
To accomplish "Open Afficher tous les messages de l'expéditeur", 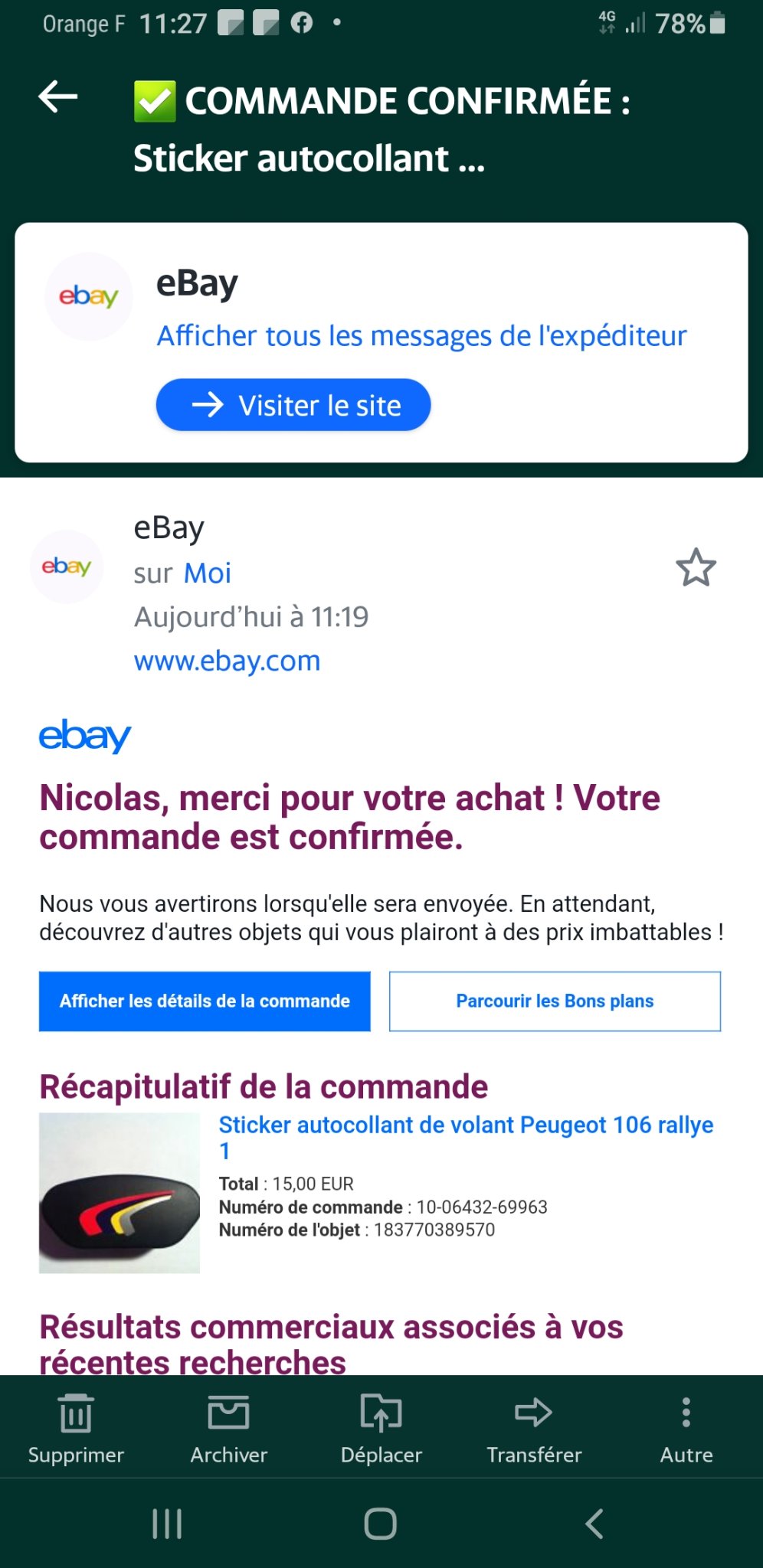I will pyautogui.click(x=421, y=336).
